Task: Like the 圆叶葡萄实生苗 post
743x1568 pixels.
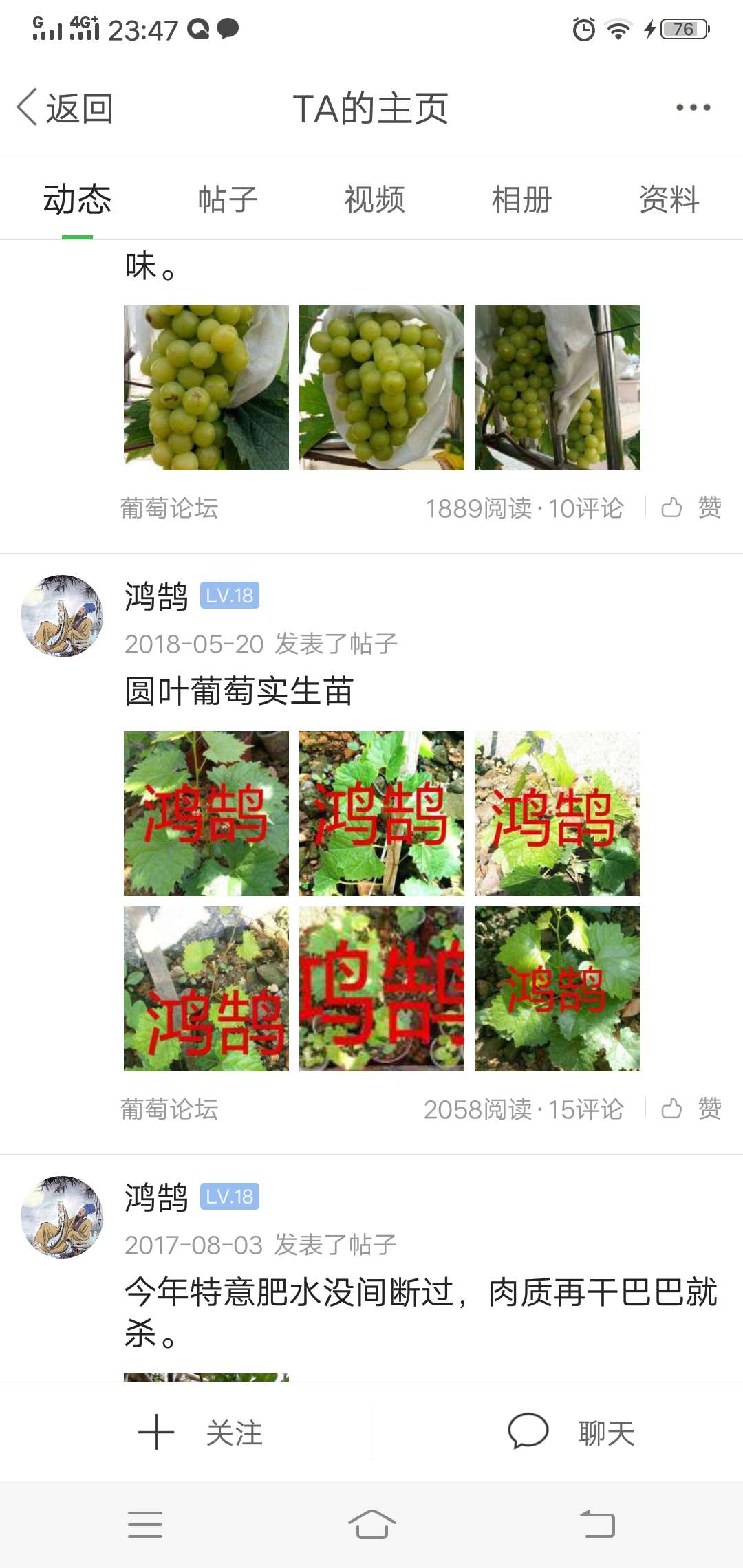Action: click(691, 1108)
